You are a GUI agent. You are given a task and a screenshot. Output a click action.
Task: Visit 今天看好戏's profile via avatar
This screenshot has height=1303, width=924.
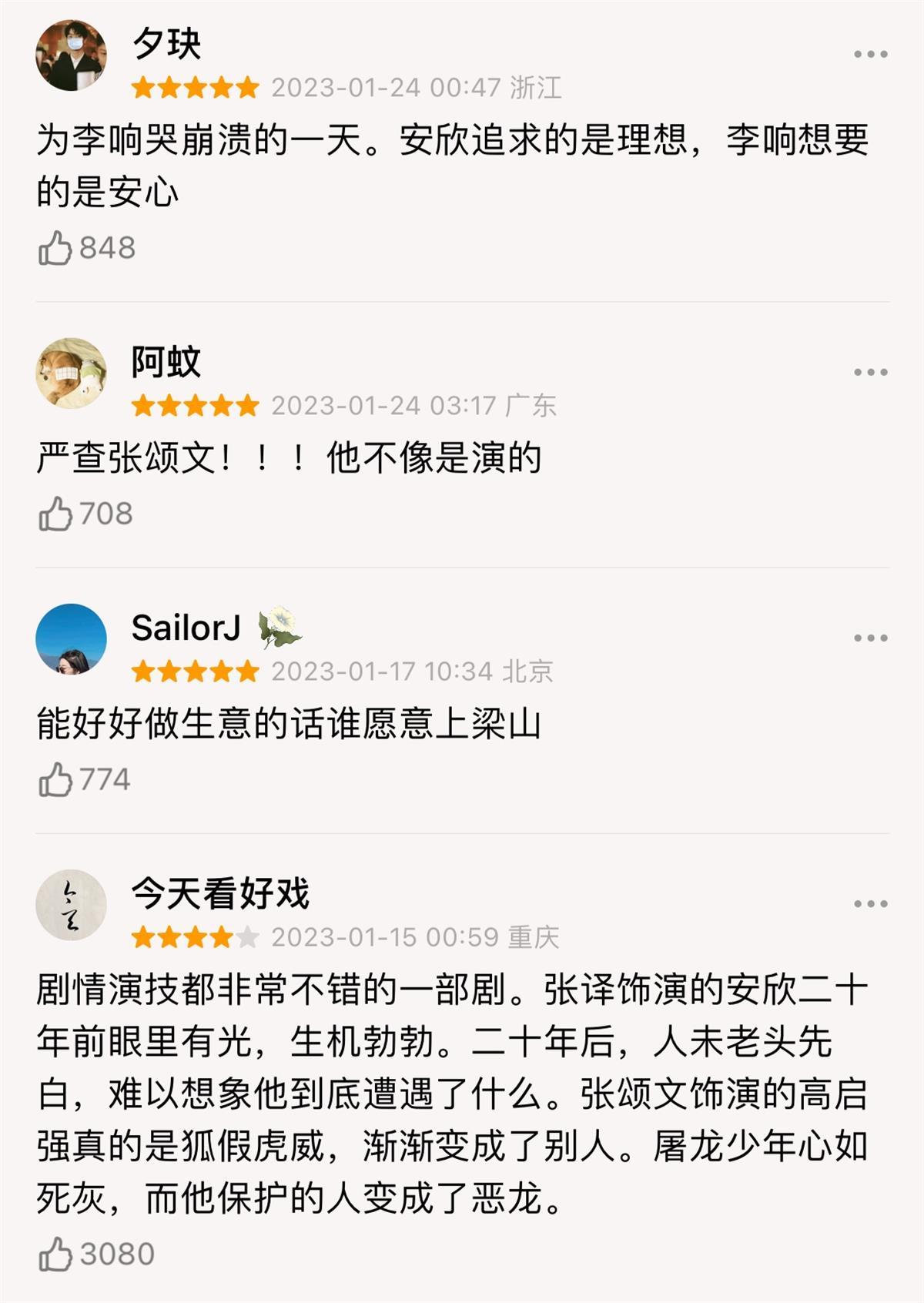pos(71,905)
